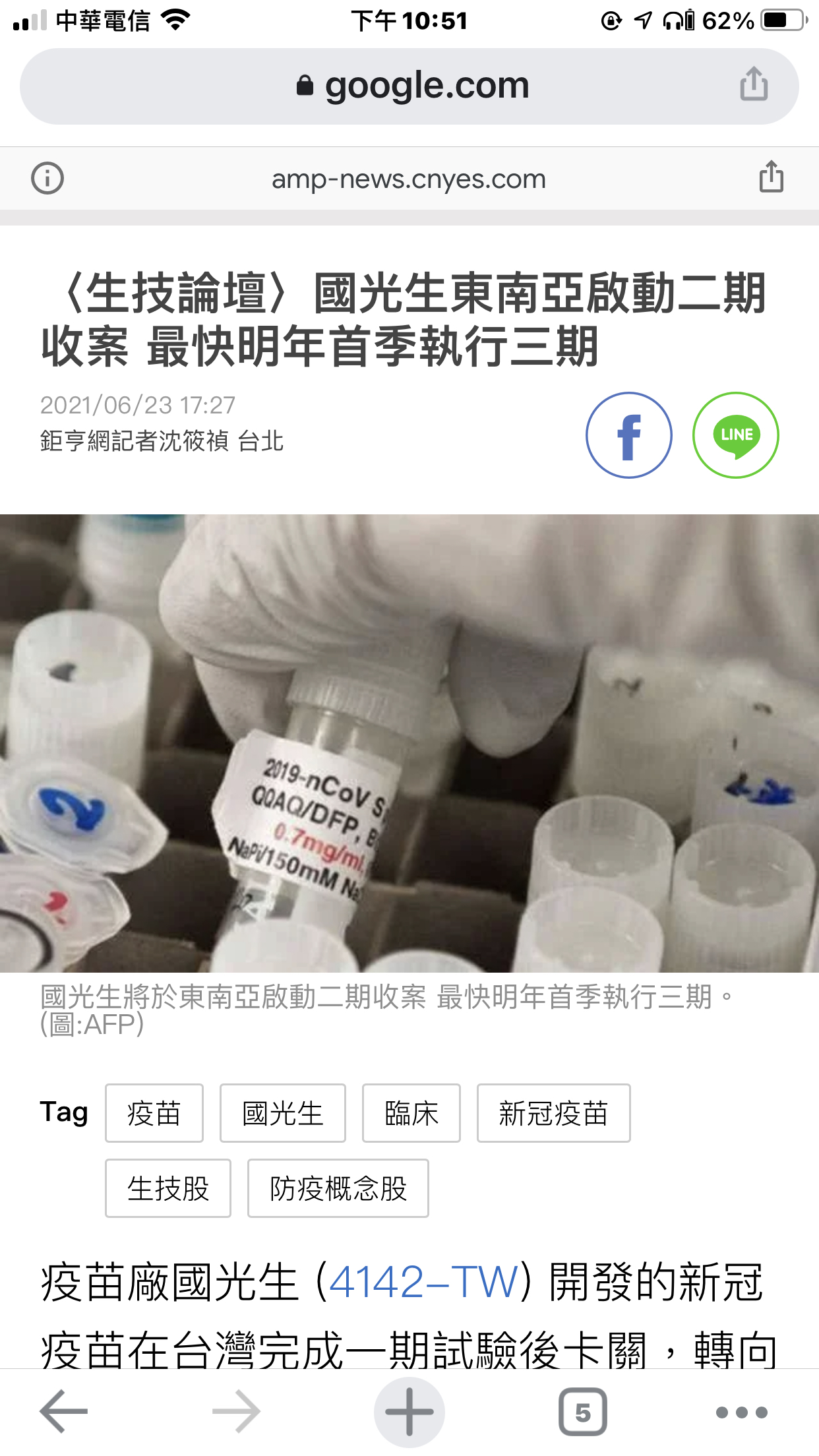This screenshot has width=819, height=1456.
Task: Share page from the address bar icon
Action: click(753, 84)
